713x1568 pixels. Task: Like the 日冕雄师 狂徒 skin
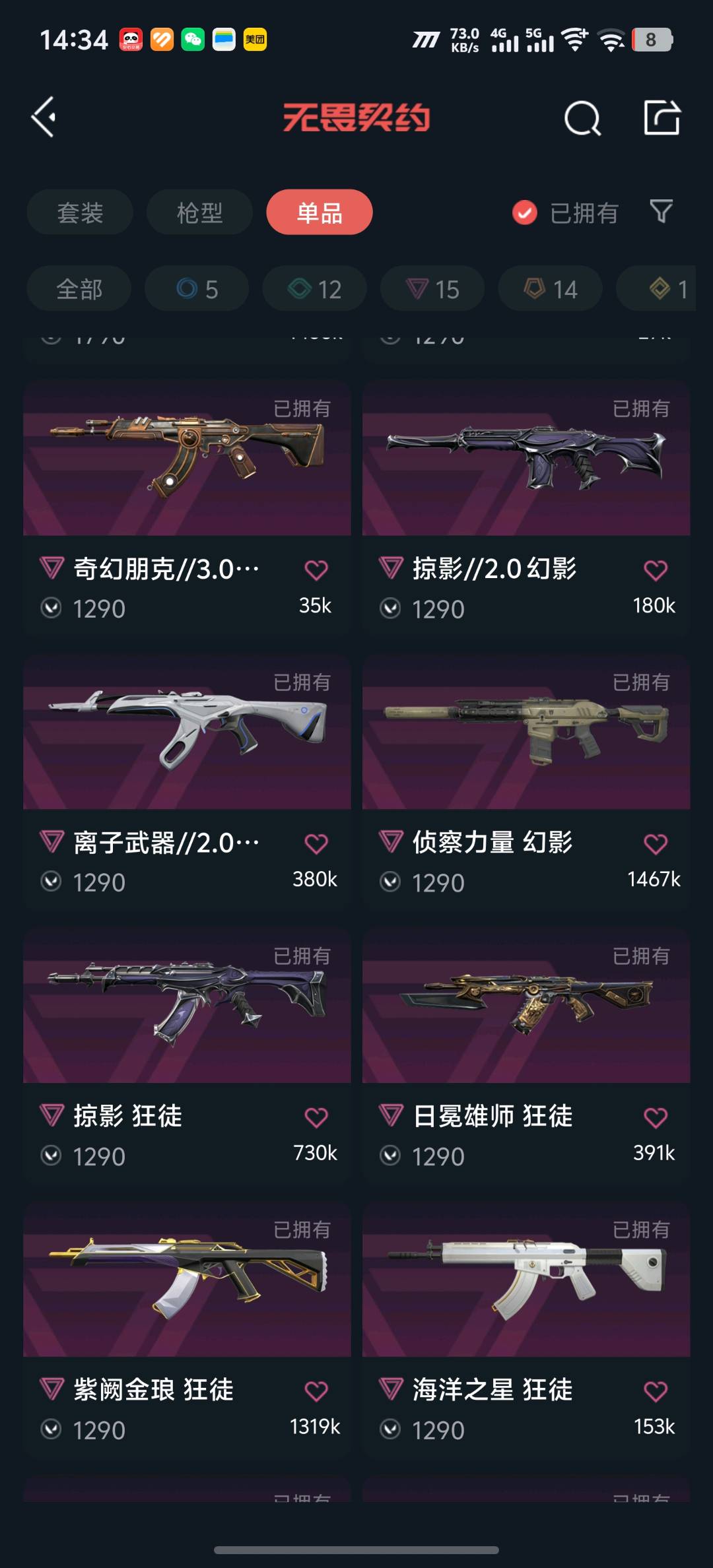tap(655, 1118)
